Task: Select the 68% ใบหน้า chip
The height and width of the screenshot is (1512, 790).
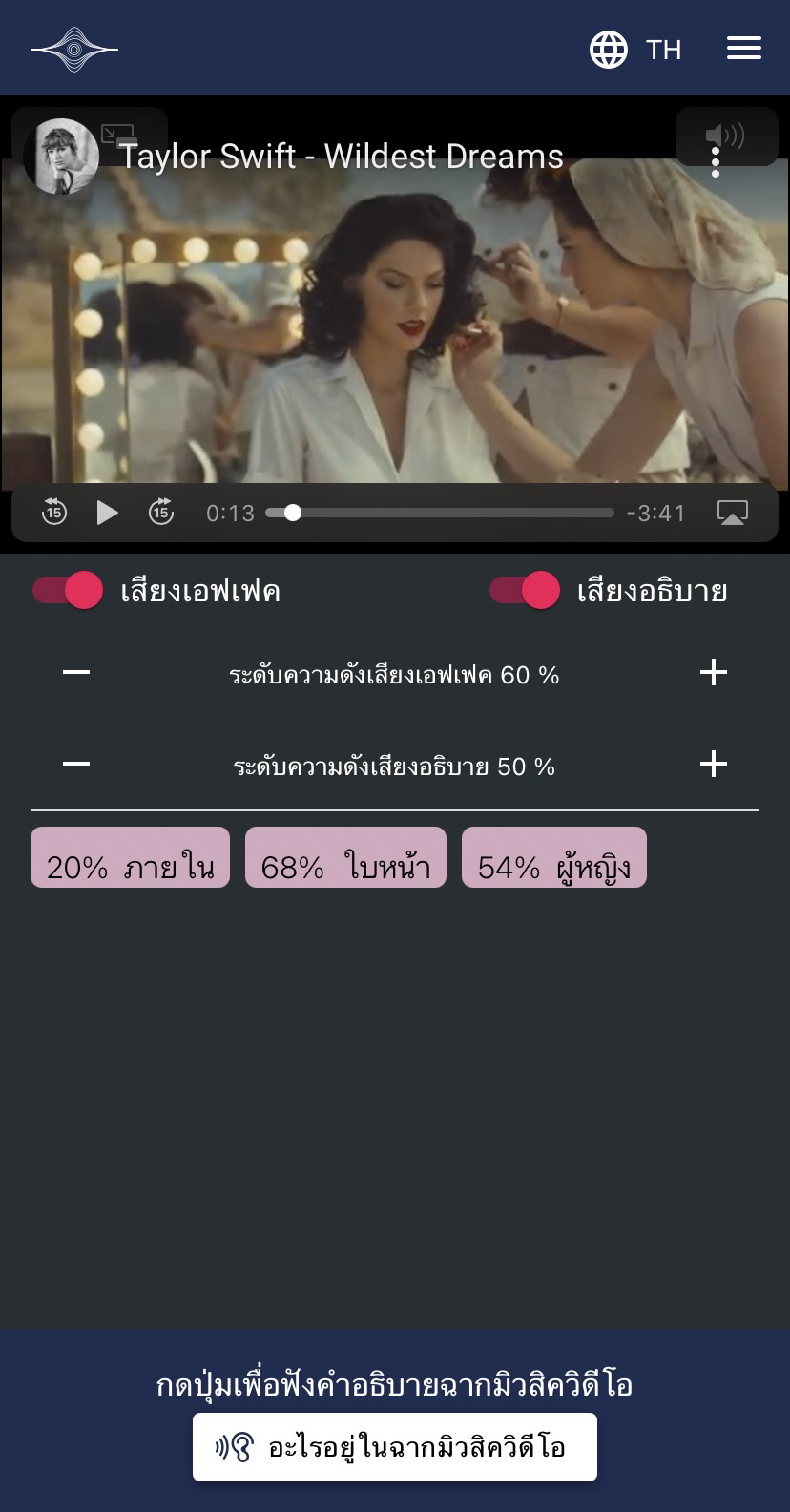Action: (x=345, y=858)
